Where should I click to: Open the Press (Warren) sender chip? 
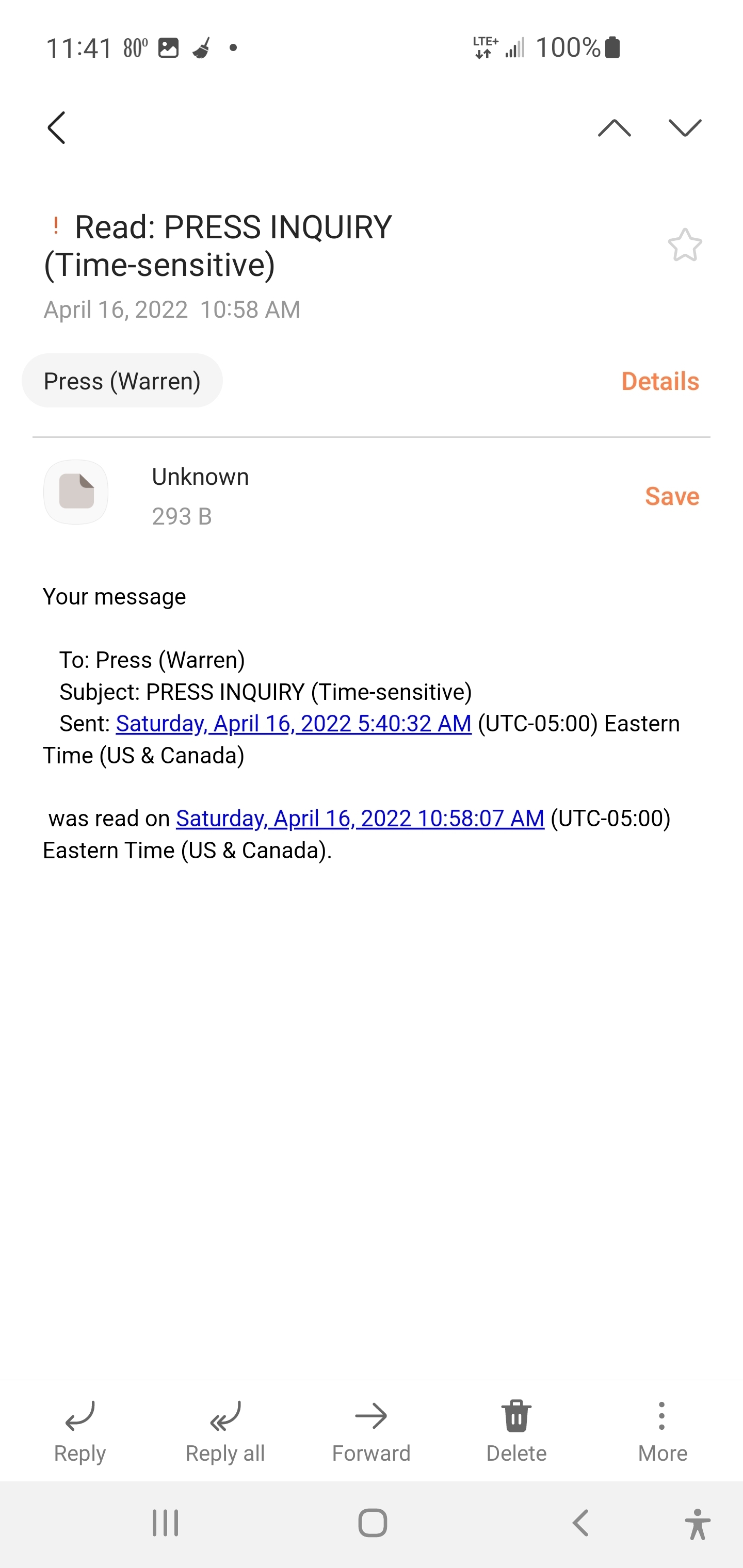point(122,381)
